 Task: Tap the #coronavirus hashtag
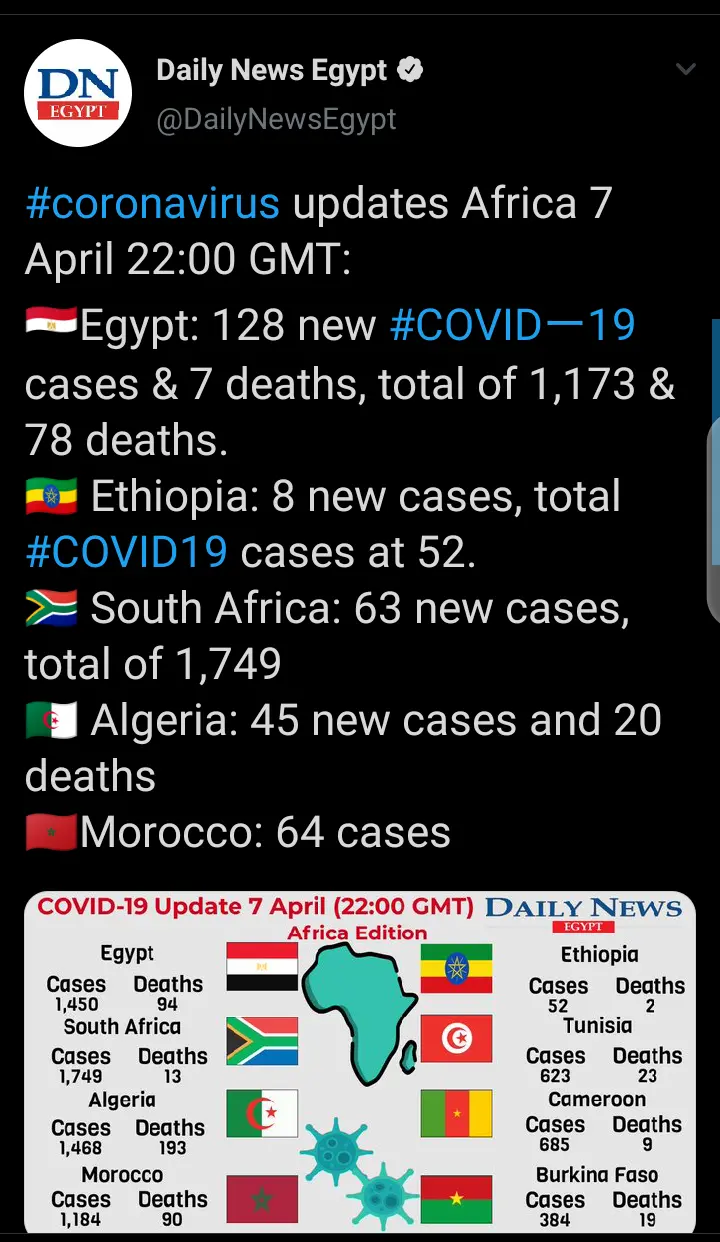click(x=152, y=204)
